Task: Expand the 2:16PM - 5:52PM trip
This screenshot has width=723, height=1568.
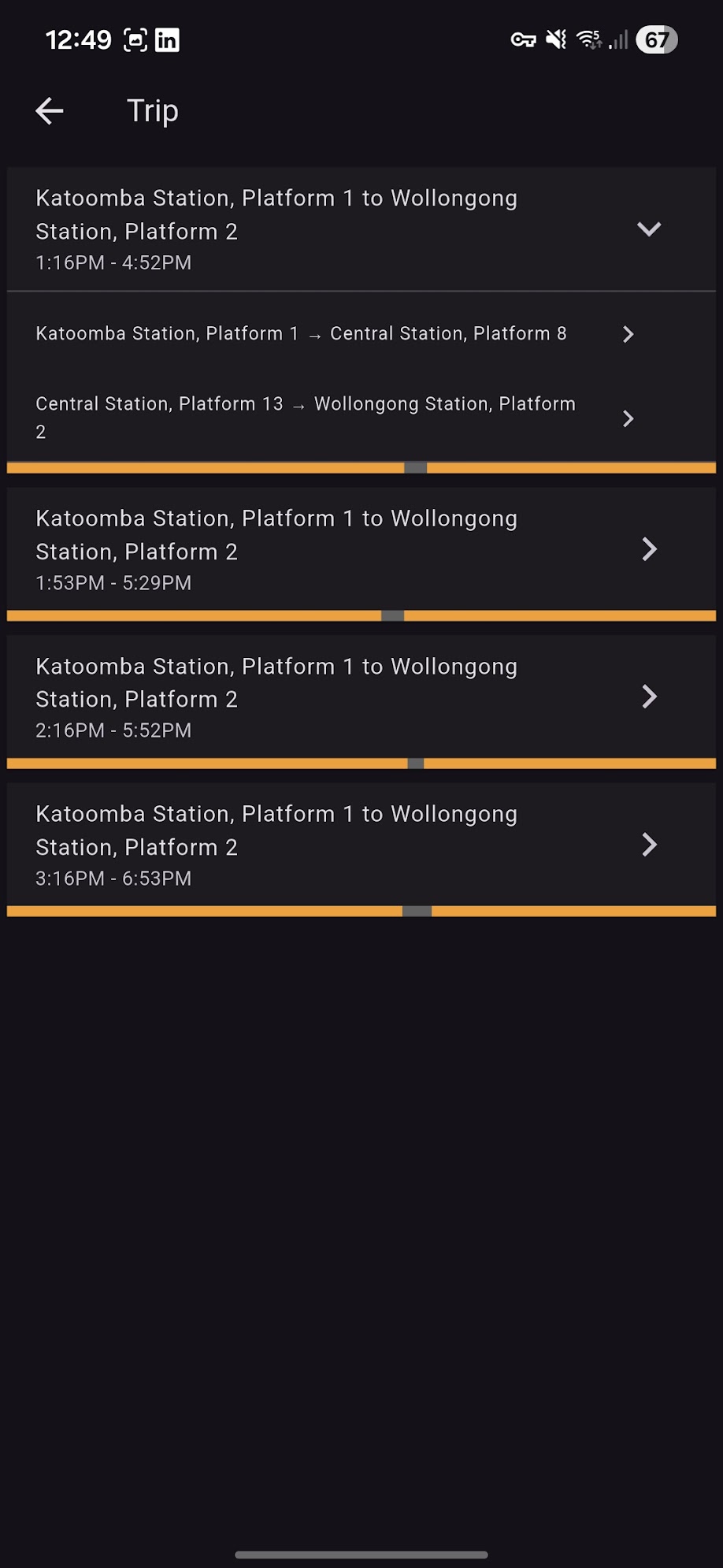Action: [648, 697]
